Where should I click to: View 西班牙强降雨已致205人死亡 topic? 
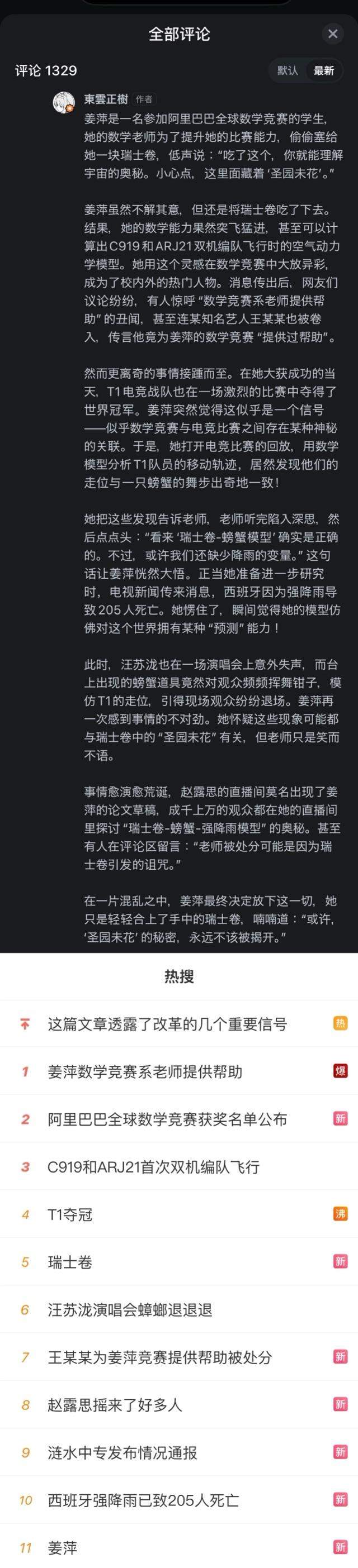[178, 1500]
